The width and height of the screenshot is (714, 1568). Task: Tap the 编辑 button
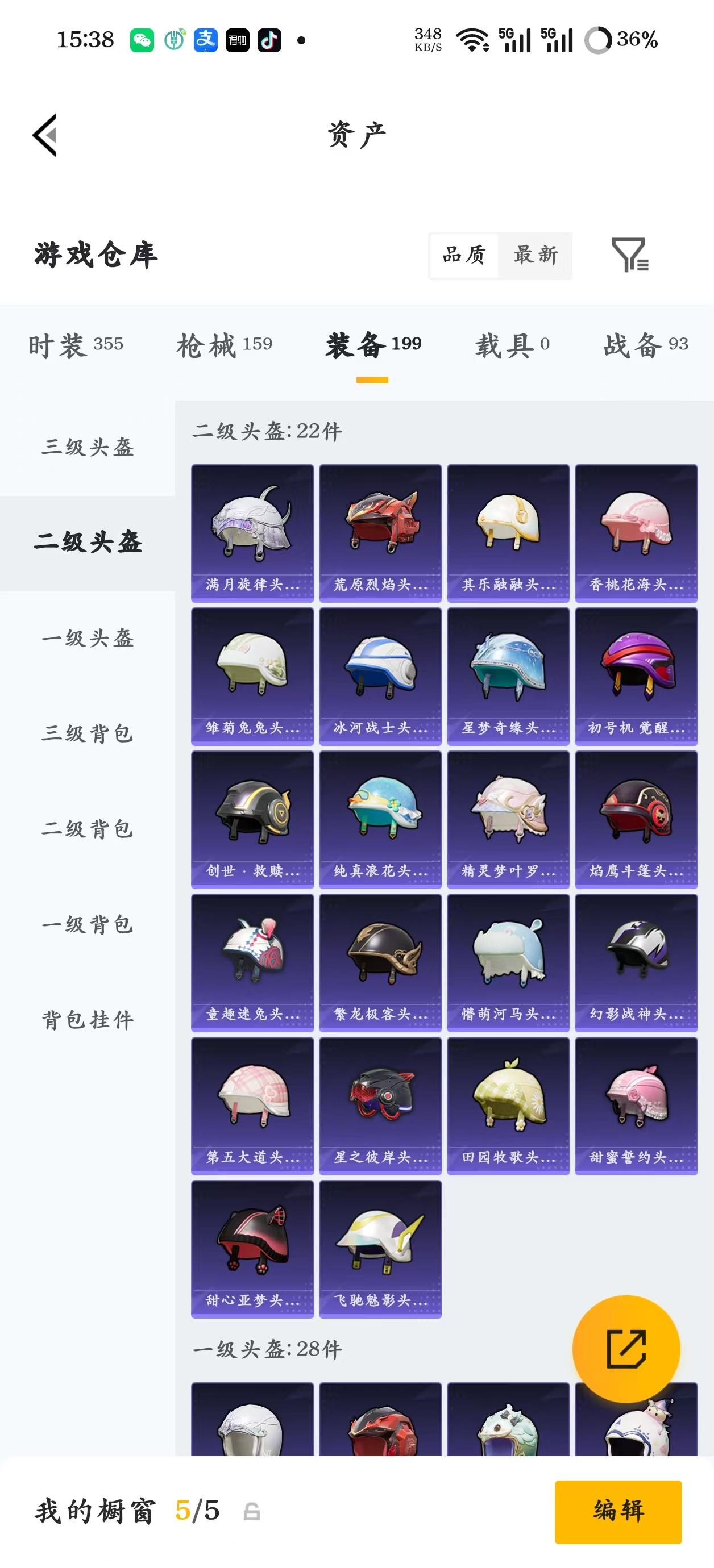point(618,1511)
